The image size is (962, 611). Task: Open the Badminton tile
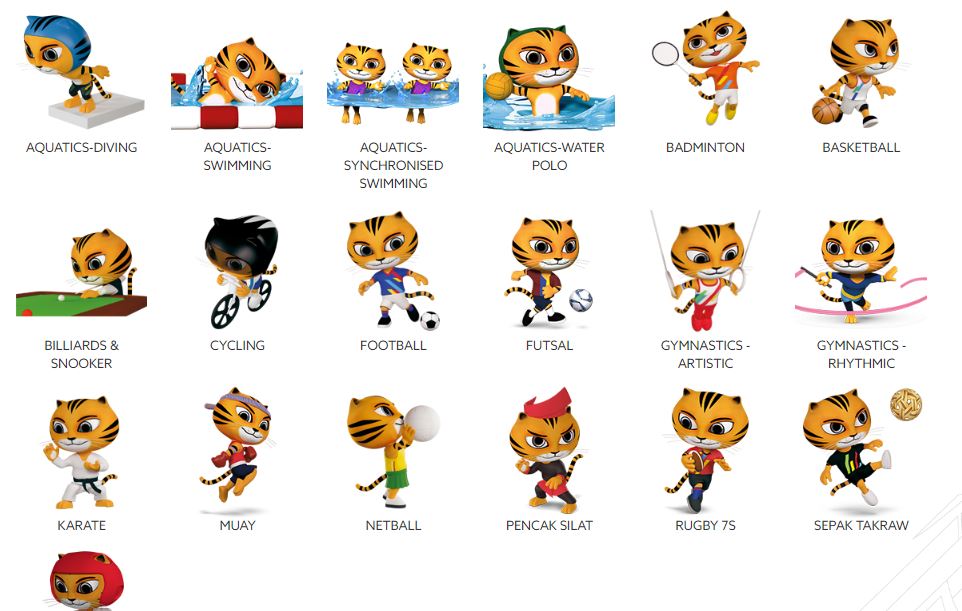(x=705, y=72)
